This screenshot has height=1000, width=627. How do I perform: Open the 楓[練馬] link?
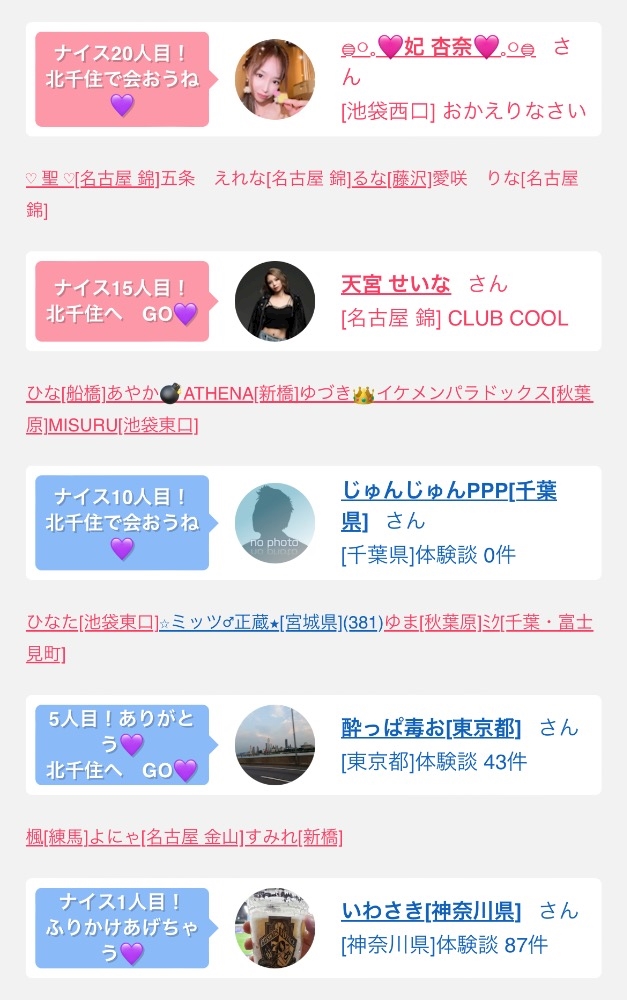click(x=55, y=837)
